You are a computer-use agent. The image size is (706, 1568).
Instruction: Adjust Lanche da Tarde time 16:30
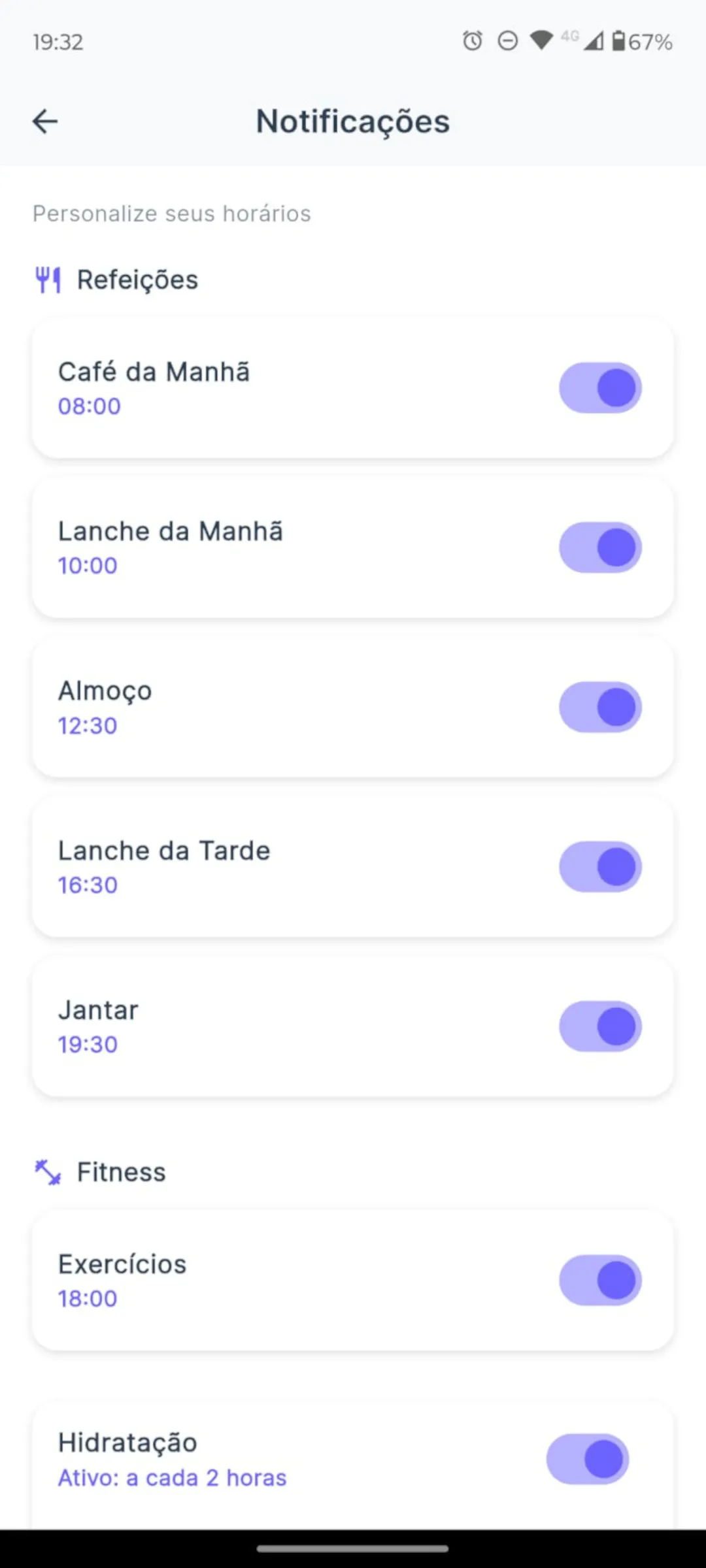tap(88, 885)
